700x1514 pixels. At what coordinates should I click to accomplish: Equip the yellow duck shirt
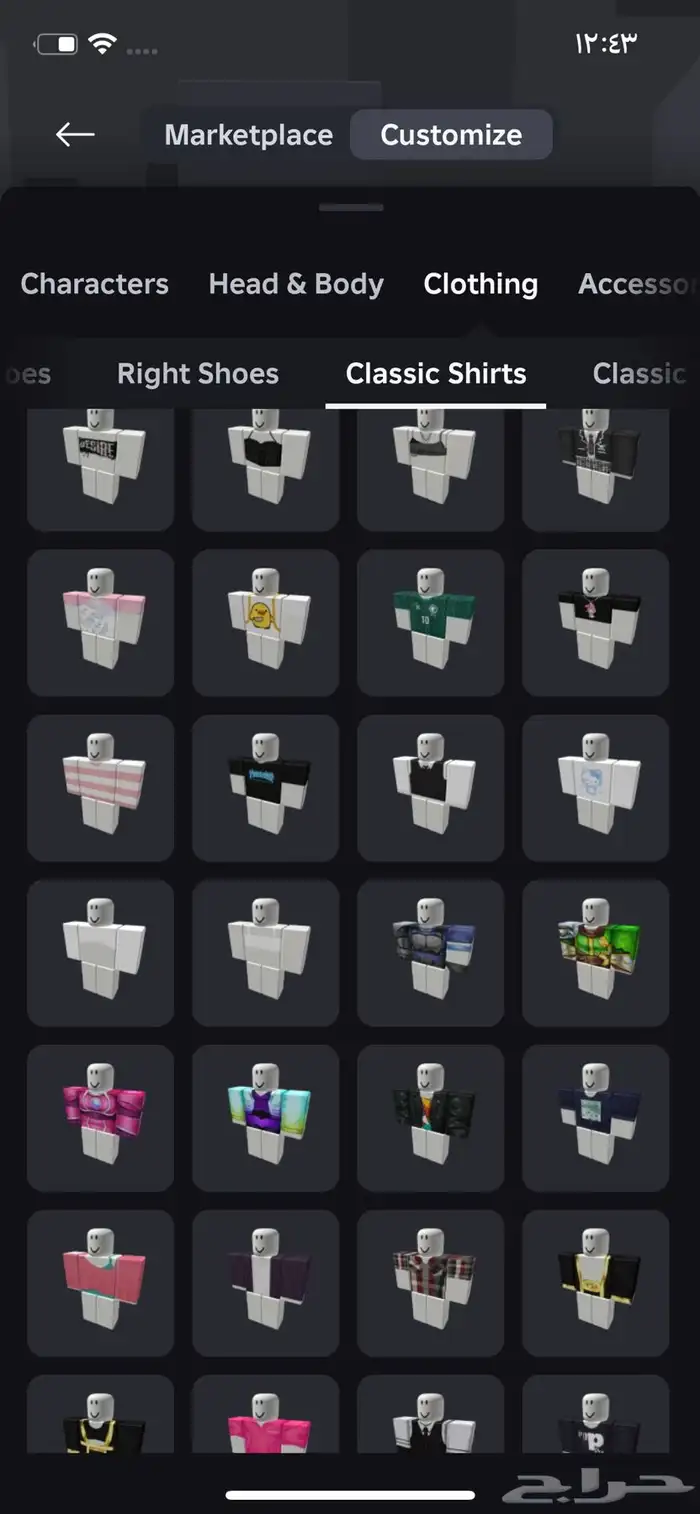pos(265,623)
